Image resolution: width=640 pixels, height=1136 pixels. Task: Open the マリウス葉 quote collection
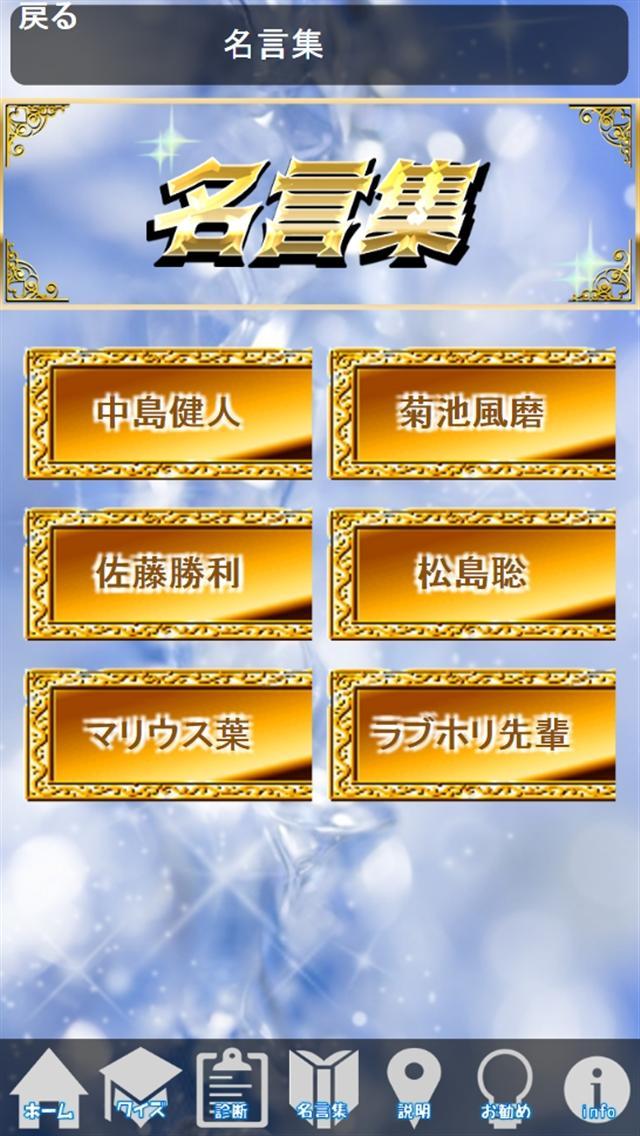pos(169,735)
